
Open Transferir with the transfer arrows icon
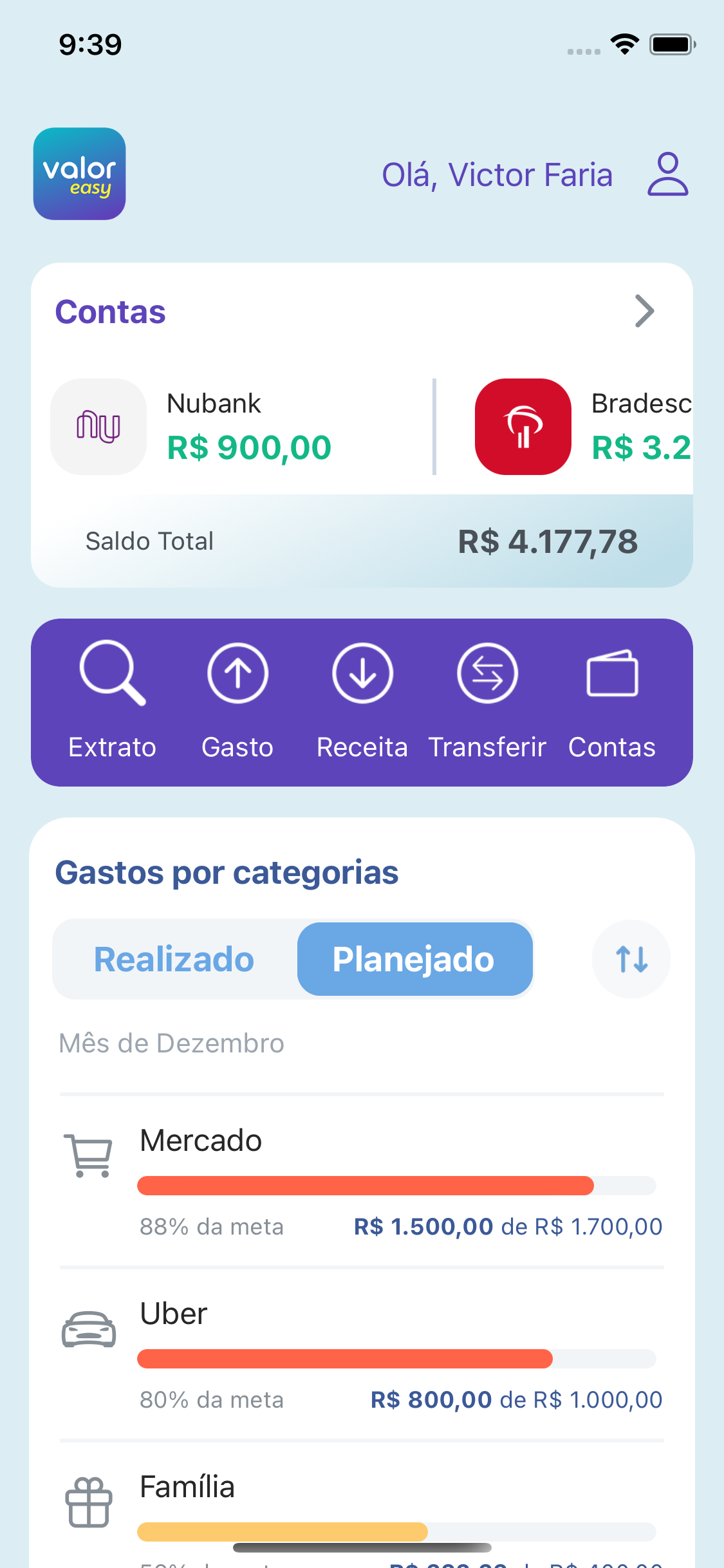[487, 673]
